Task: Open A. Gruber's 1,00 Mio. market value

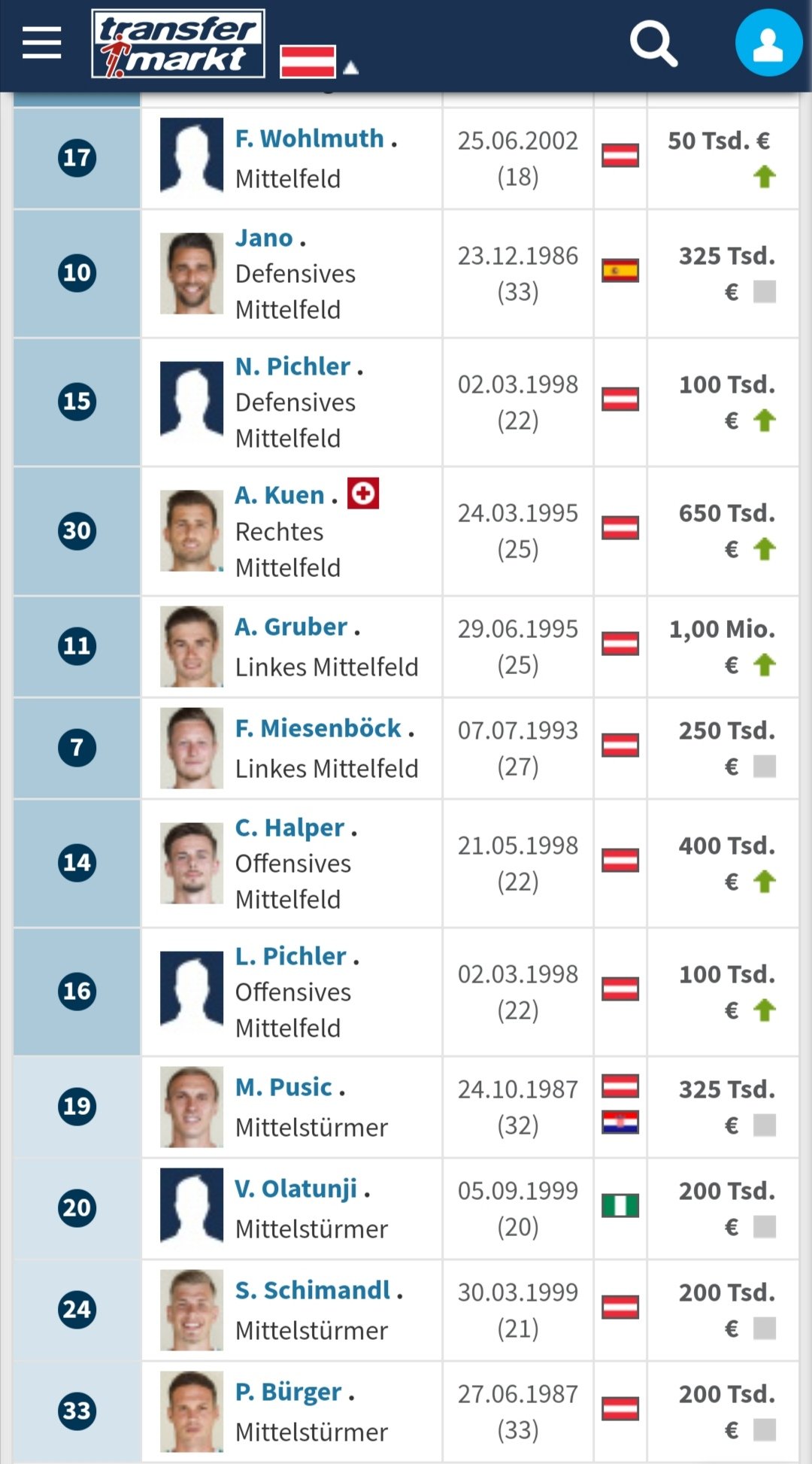Action: pyautogui.click(x=723, y=646)
